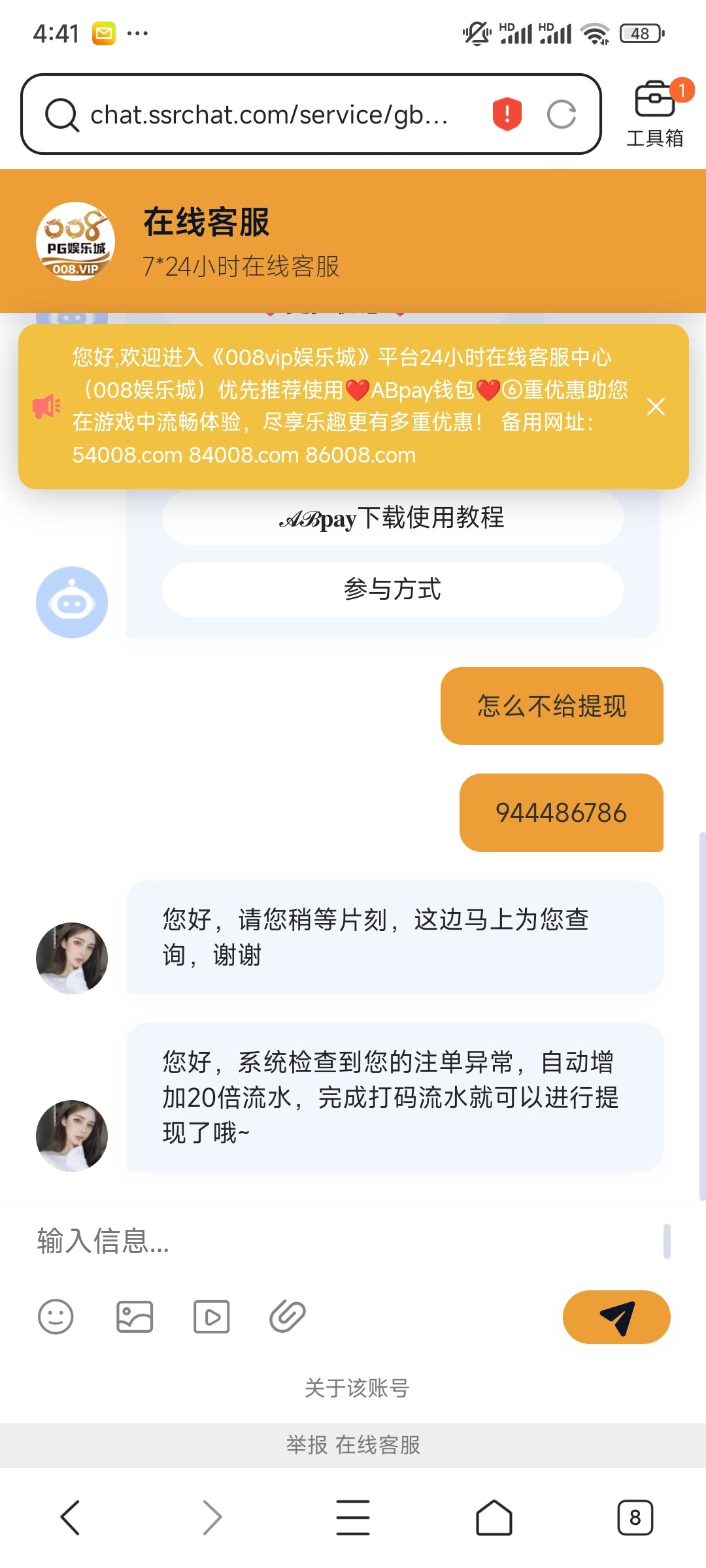Dismiss the yellow welcome announcement banner

(656, 406)
